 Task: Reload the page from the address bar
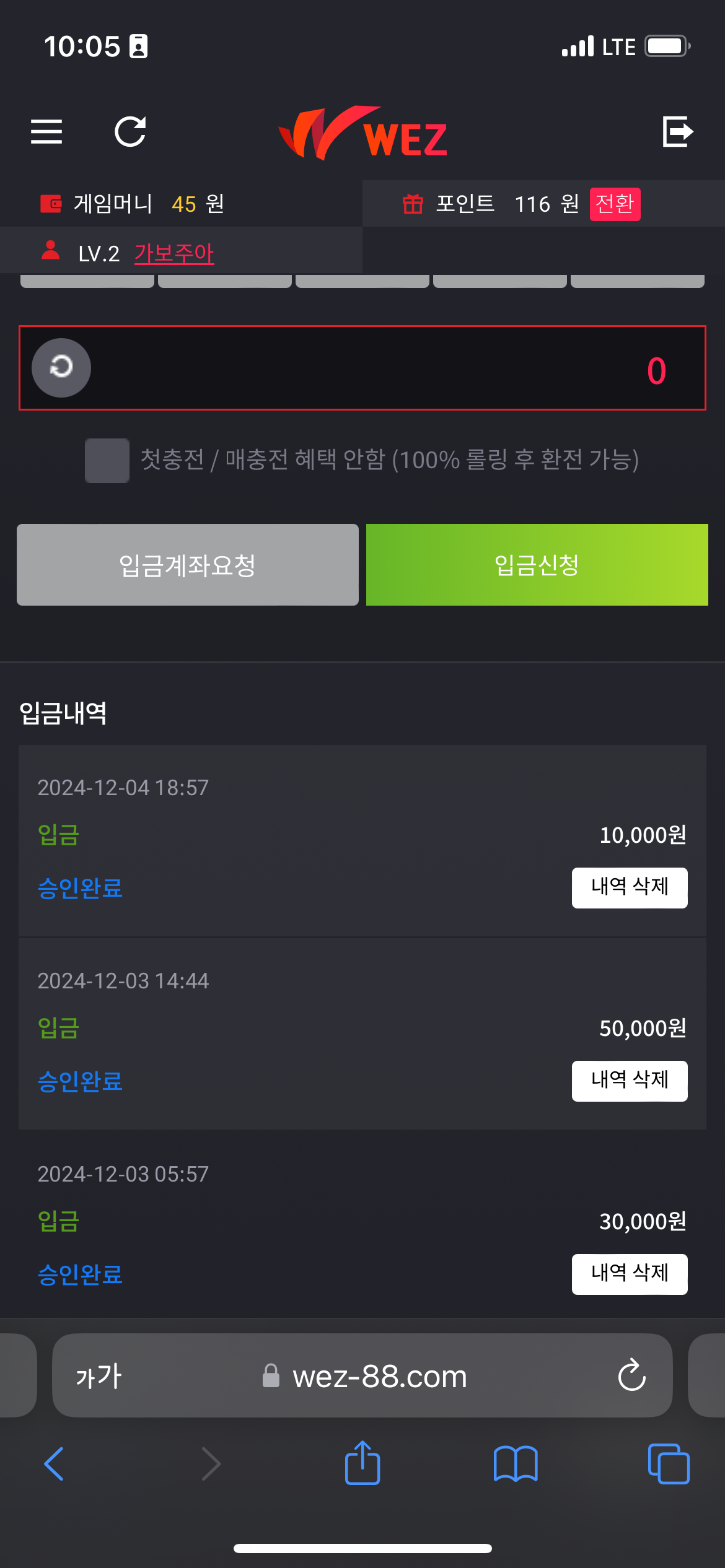coord(631,1376)
